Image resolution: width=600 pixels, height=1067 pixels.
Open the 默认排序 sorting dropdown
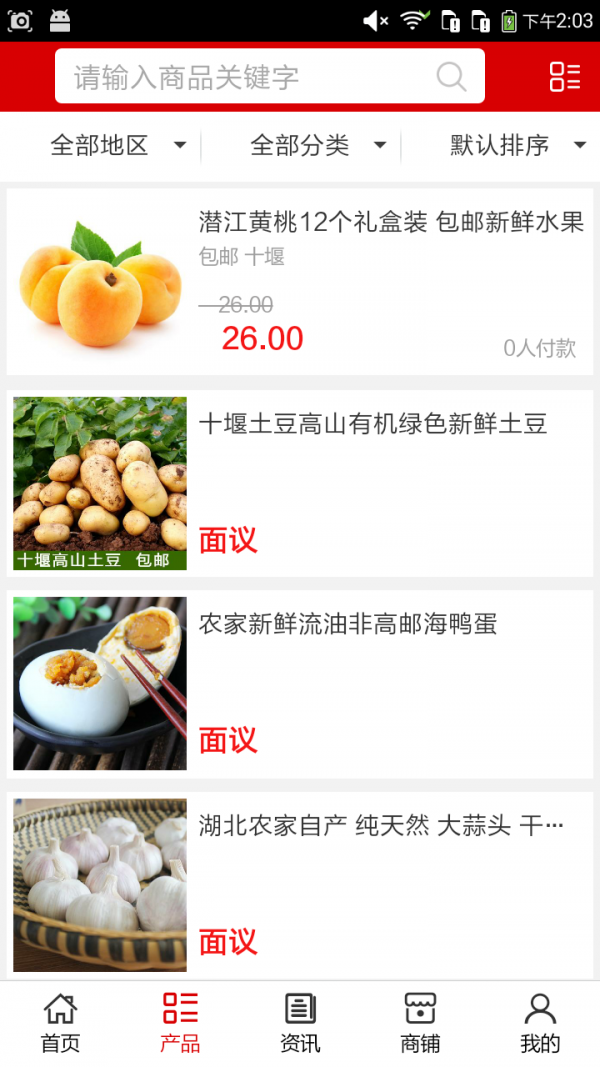click(517, 146)
